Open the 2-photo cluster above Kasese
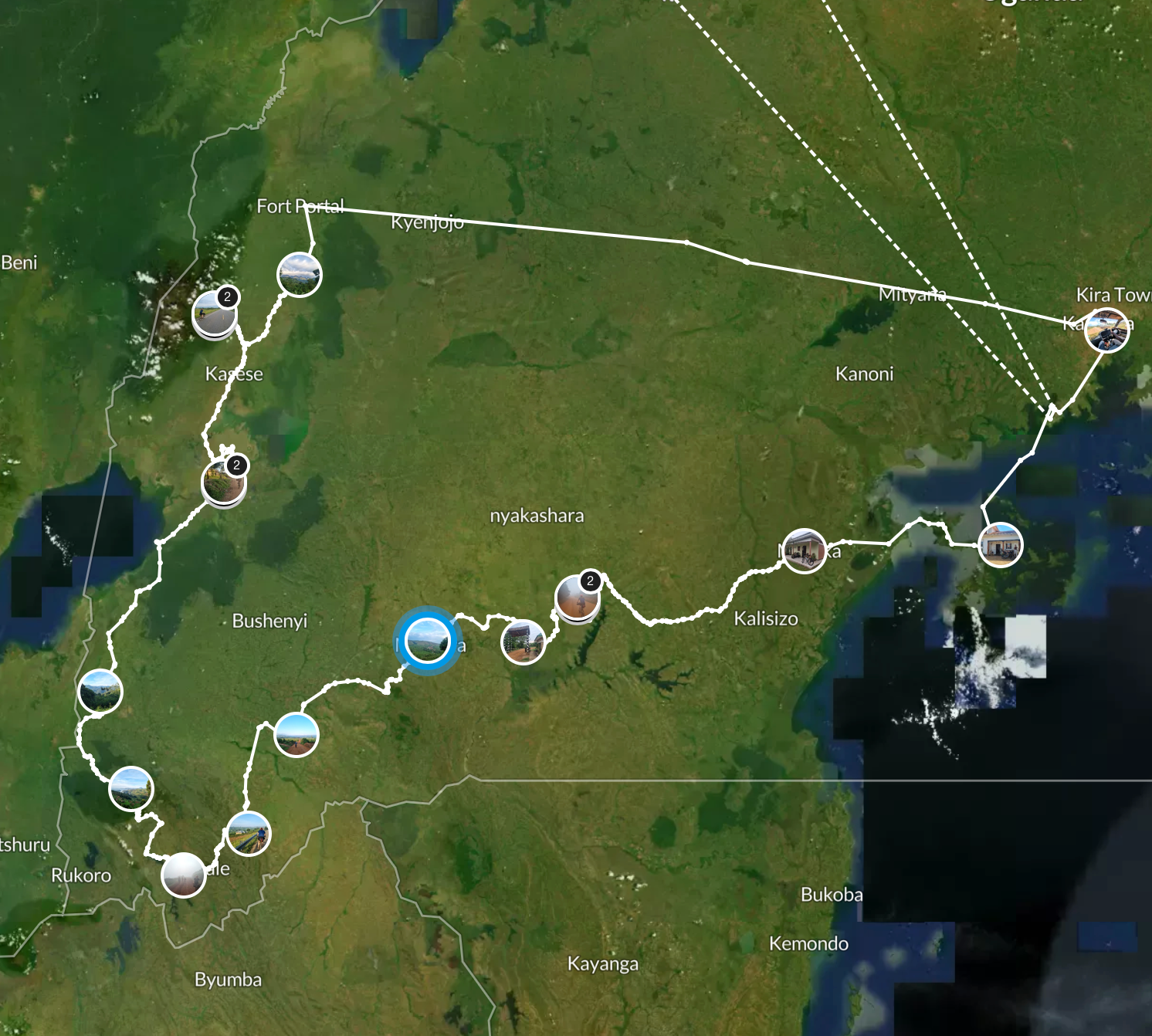The image size is (1152, 1036). (x=215, y=314)
